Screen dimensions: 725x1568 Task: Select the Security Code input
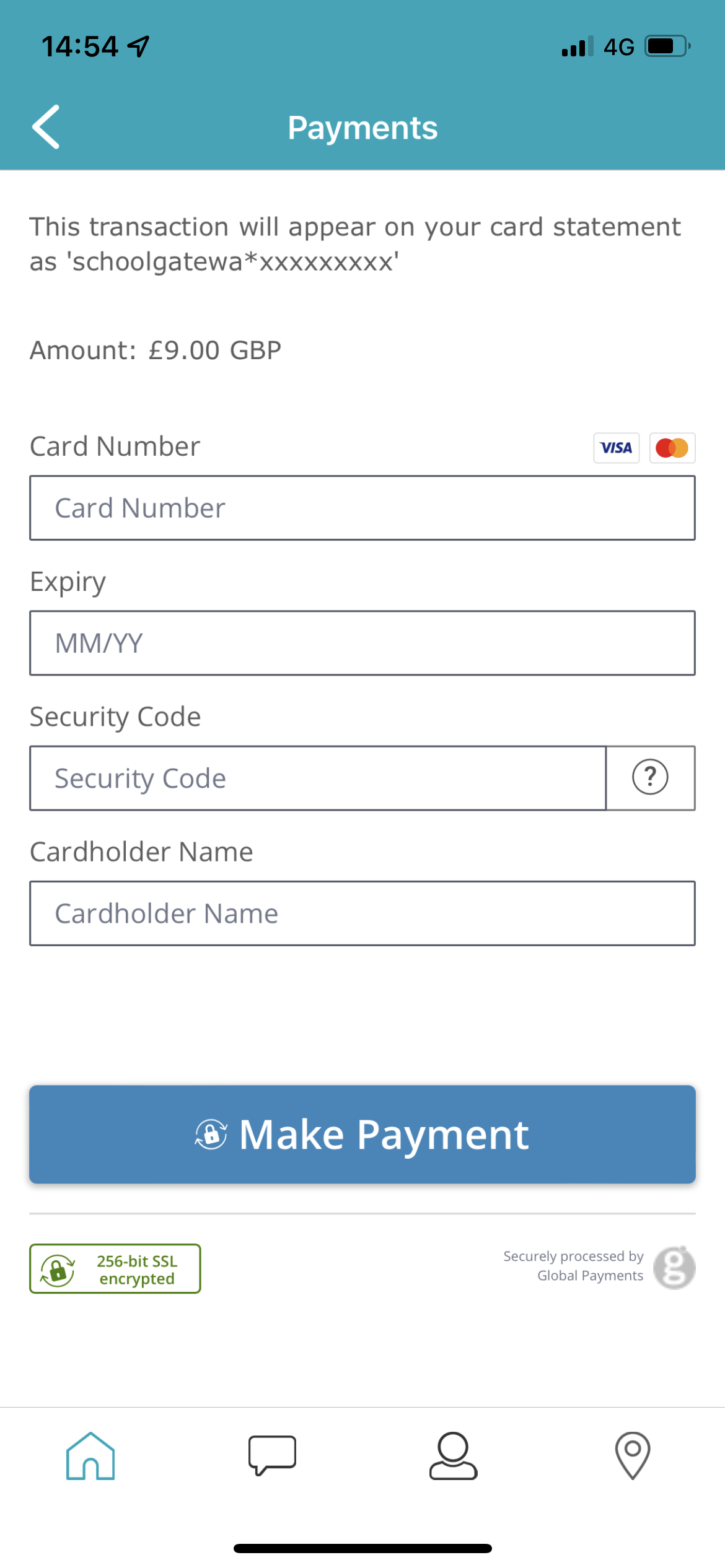click(318, 778)
